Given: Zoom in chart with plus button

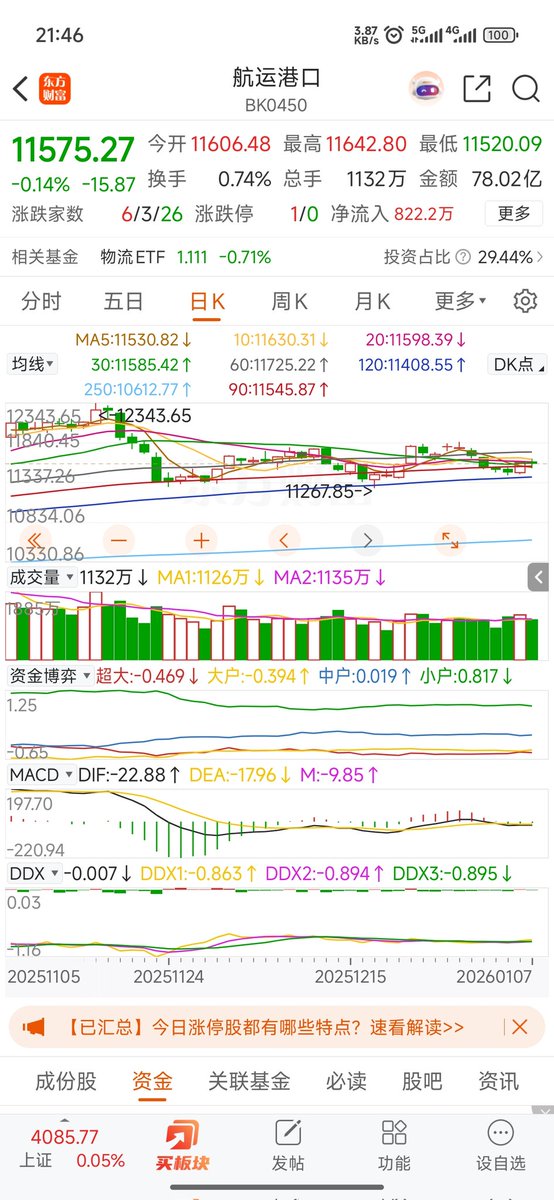Looking at the screenshot, I should (201, 540).
